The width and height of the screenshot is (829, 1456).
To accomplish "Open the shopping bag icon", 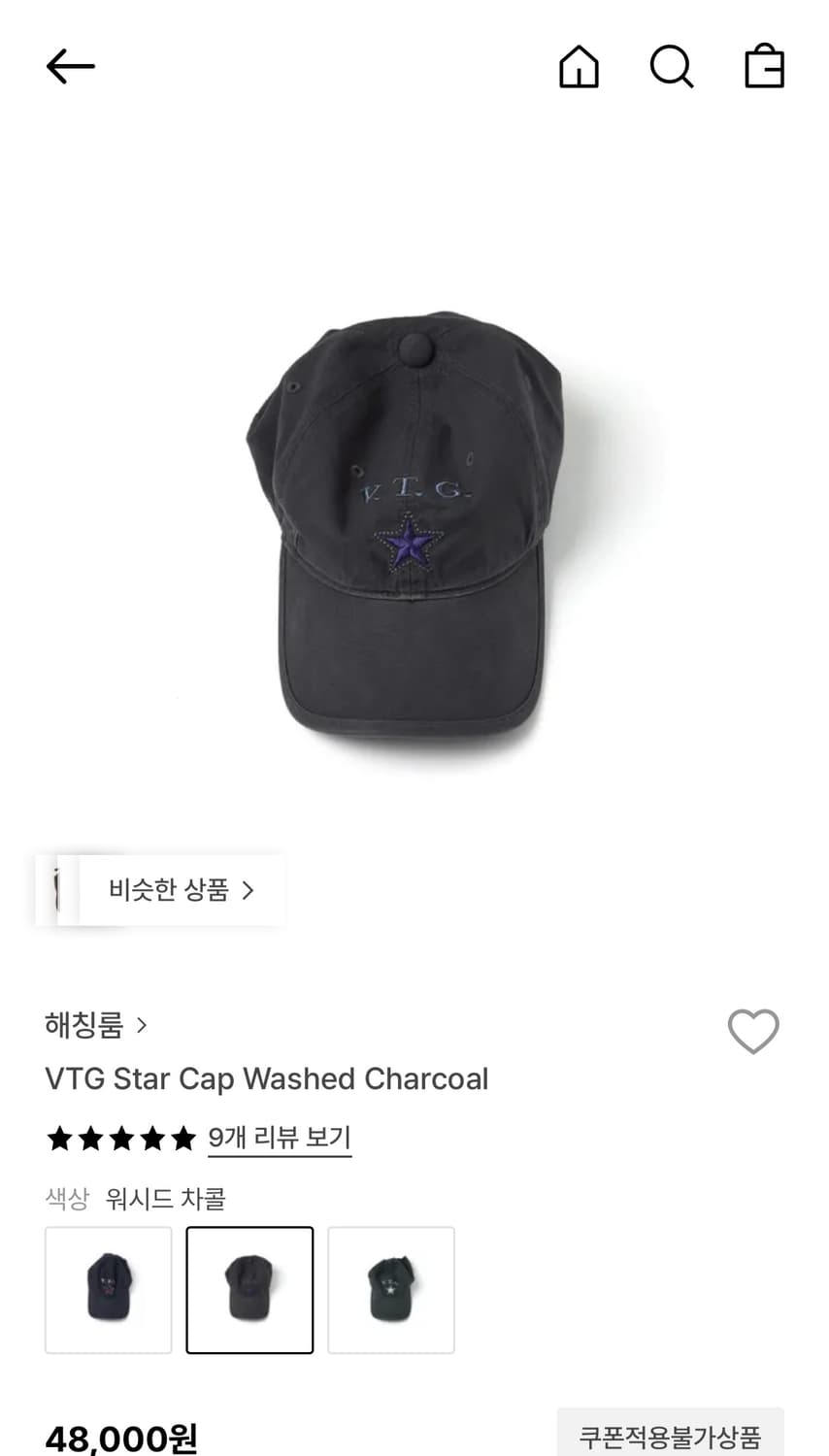I will [764, 67].
